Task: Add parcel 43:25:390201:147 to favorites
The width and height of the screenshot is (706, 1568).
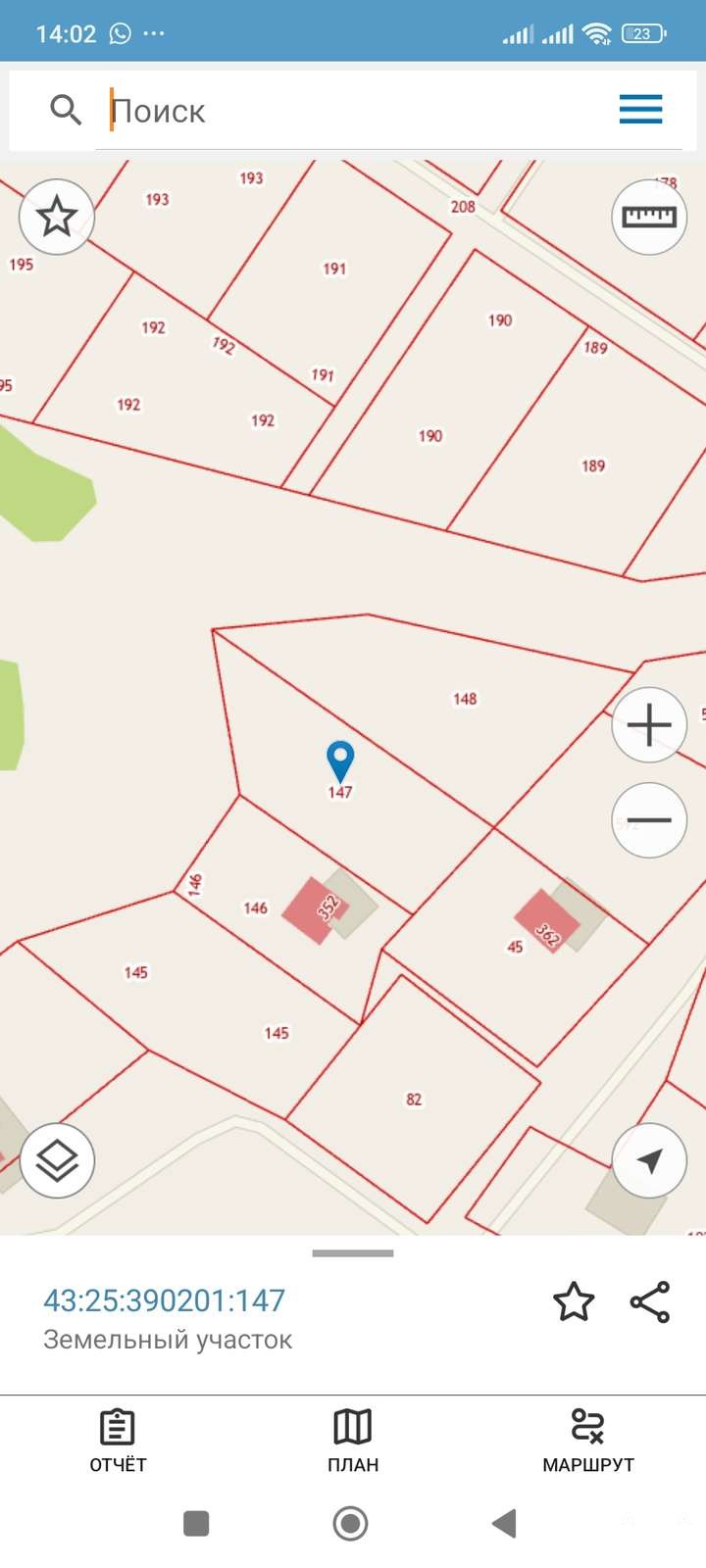Action: point(574,1302)
